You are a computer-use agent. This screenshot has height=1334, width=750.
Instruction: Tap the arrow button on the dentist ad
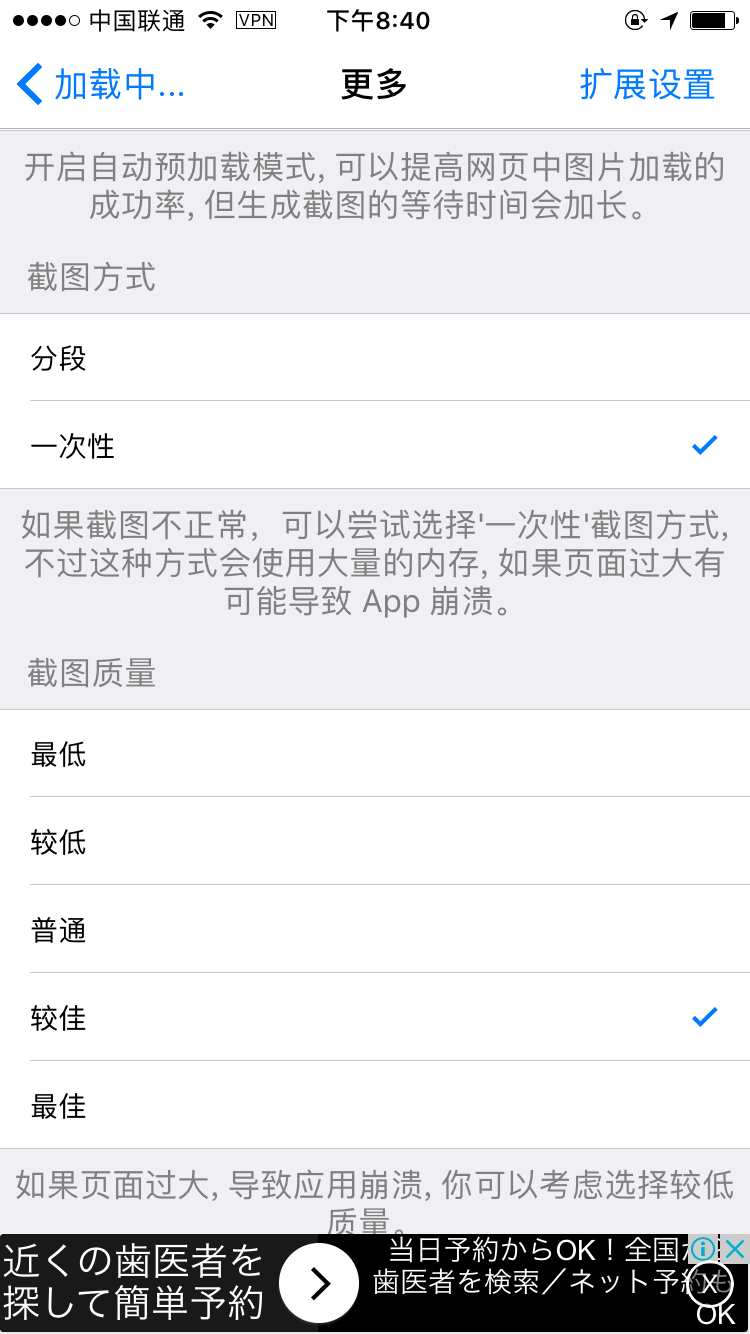(x=318, y=1283)
